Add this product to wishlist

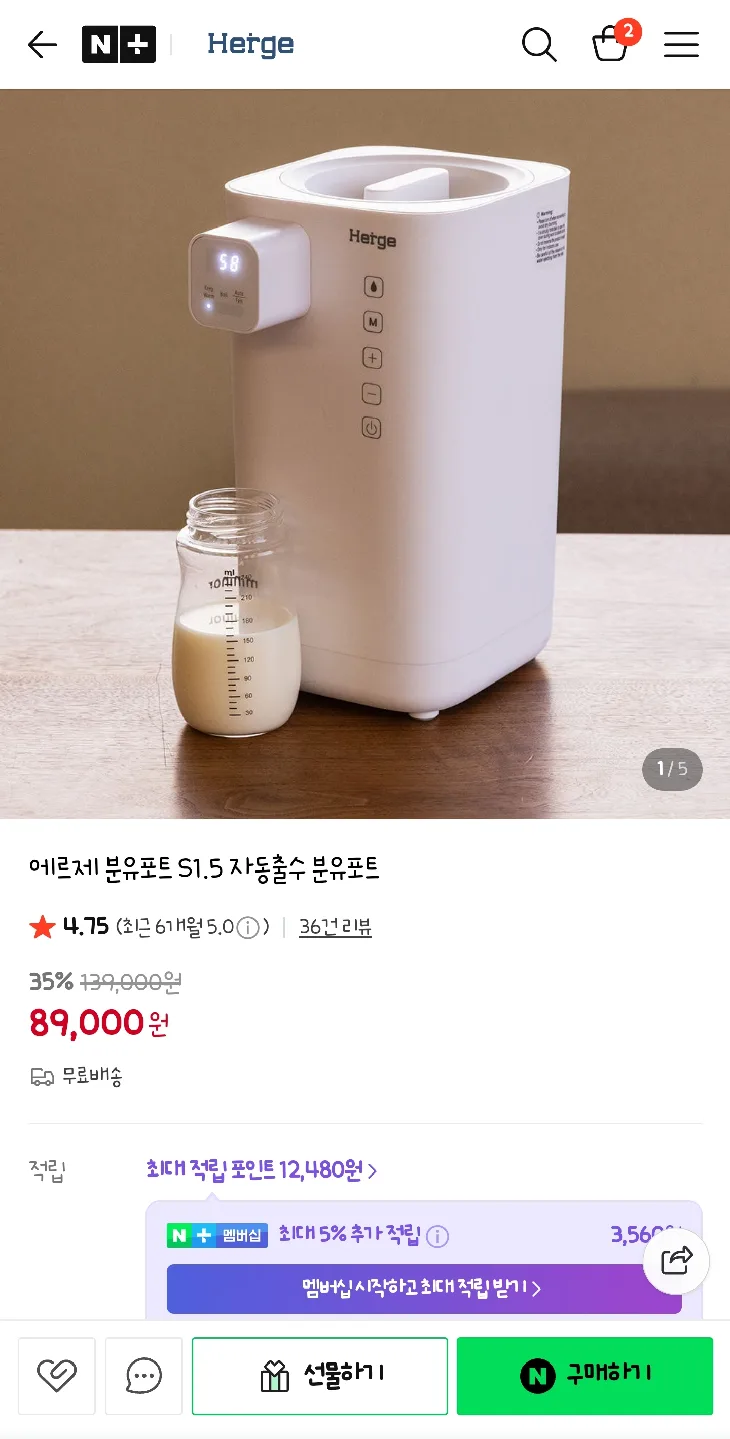[57, 1376]
